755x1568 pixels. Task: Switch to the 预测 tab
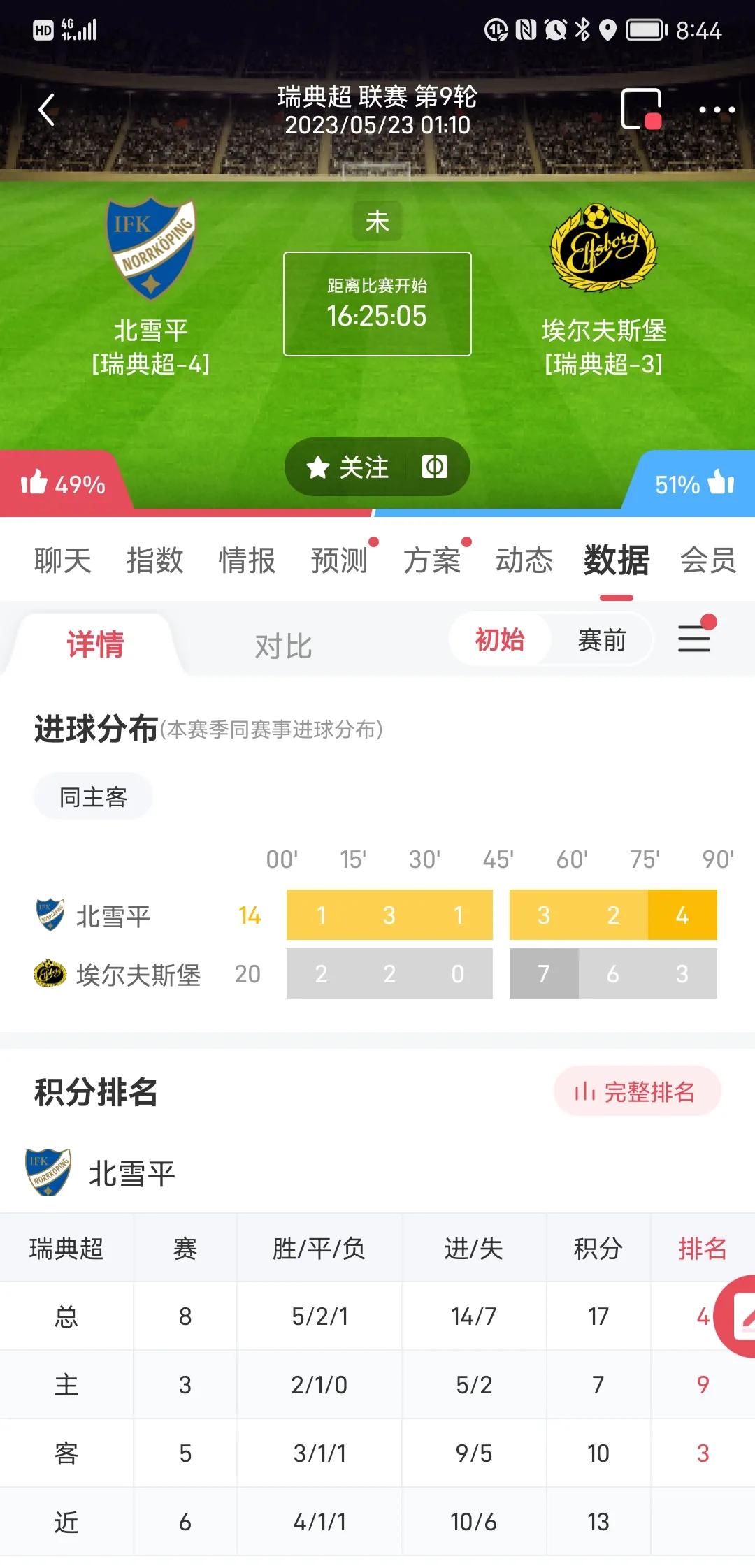click(x=340, y=560)
